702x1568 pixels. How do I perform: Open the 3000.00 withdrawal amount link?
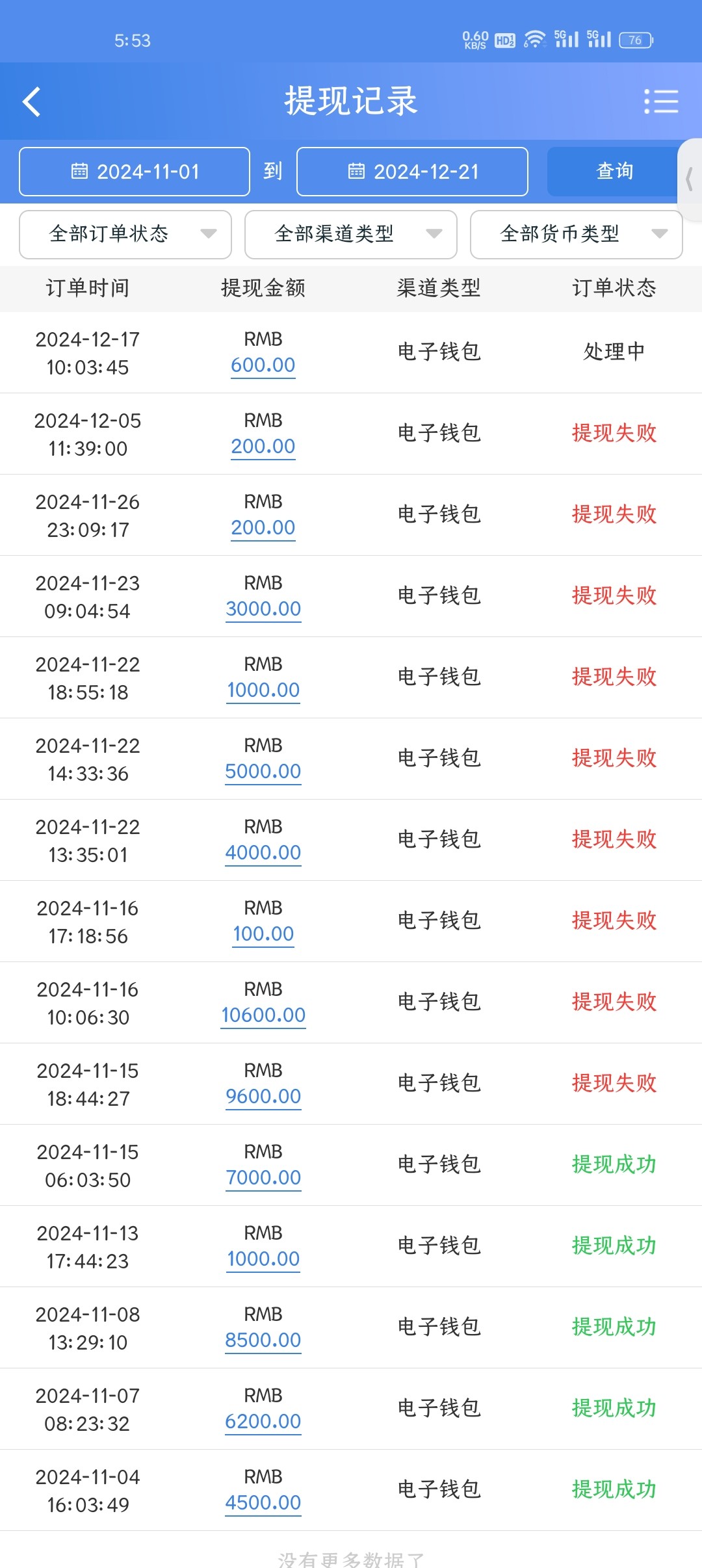(x=263, y=609)
